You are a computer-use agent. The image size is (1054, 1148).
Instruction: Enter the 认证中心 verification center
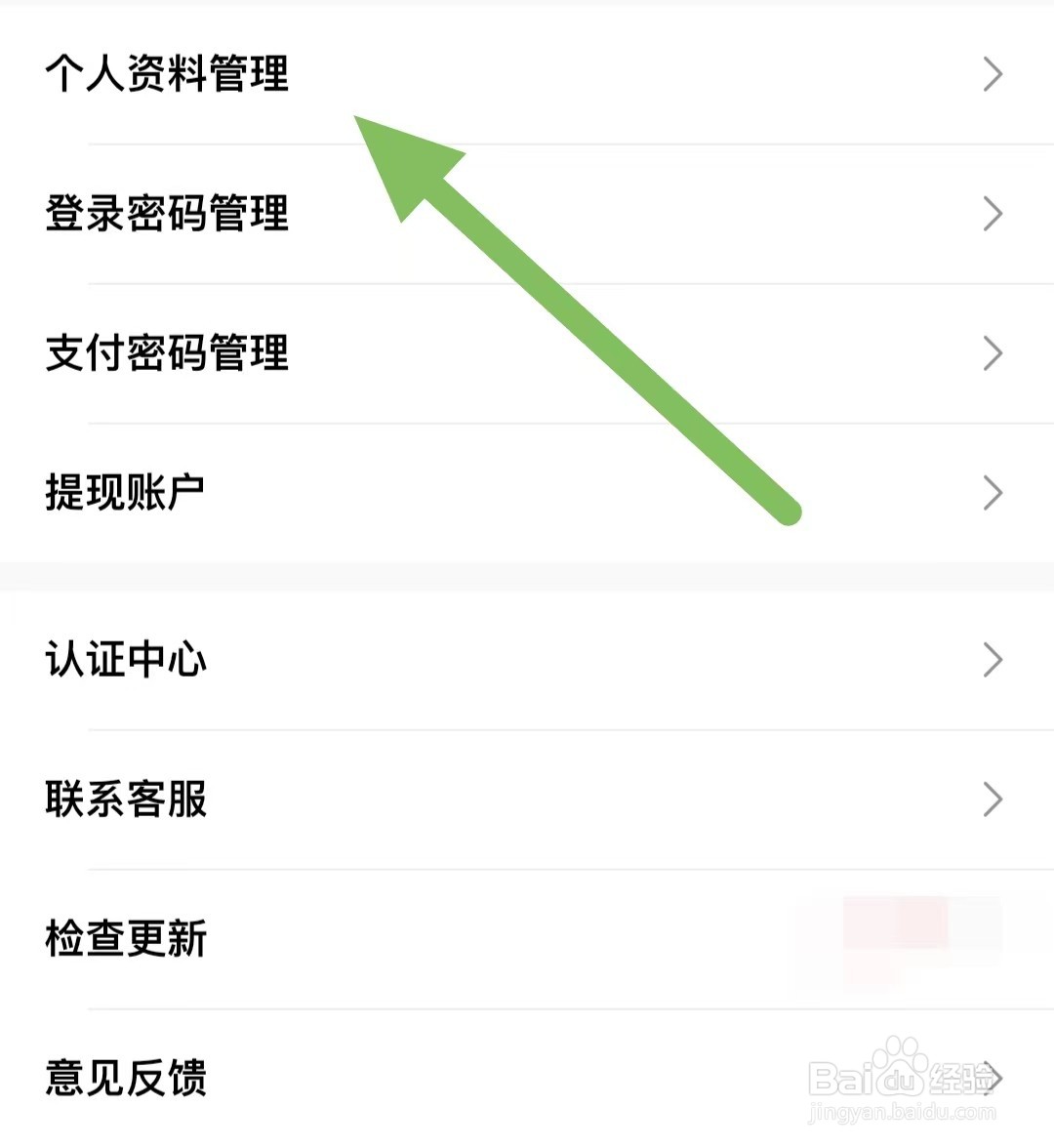tap(125, 660)
